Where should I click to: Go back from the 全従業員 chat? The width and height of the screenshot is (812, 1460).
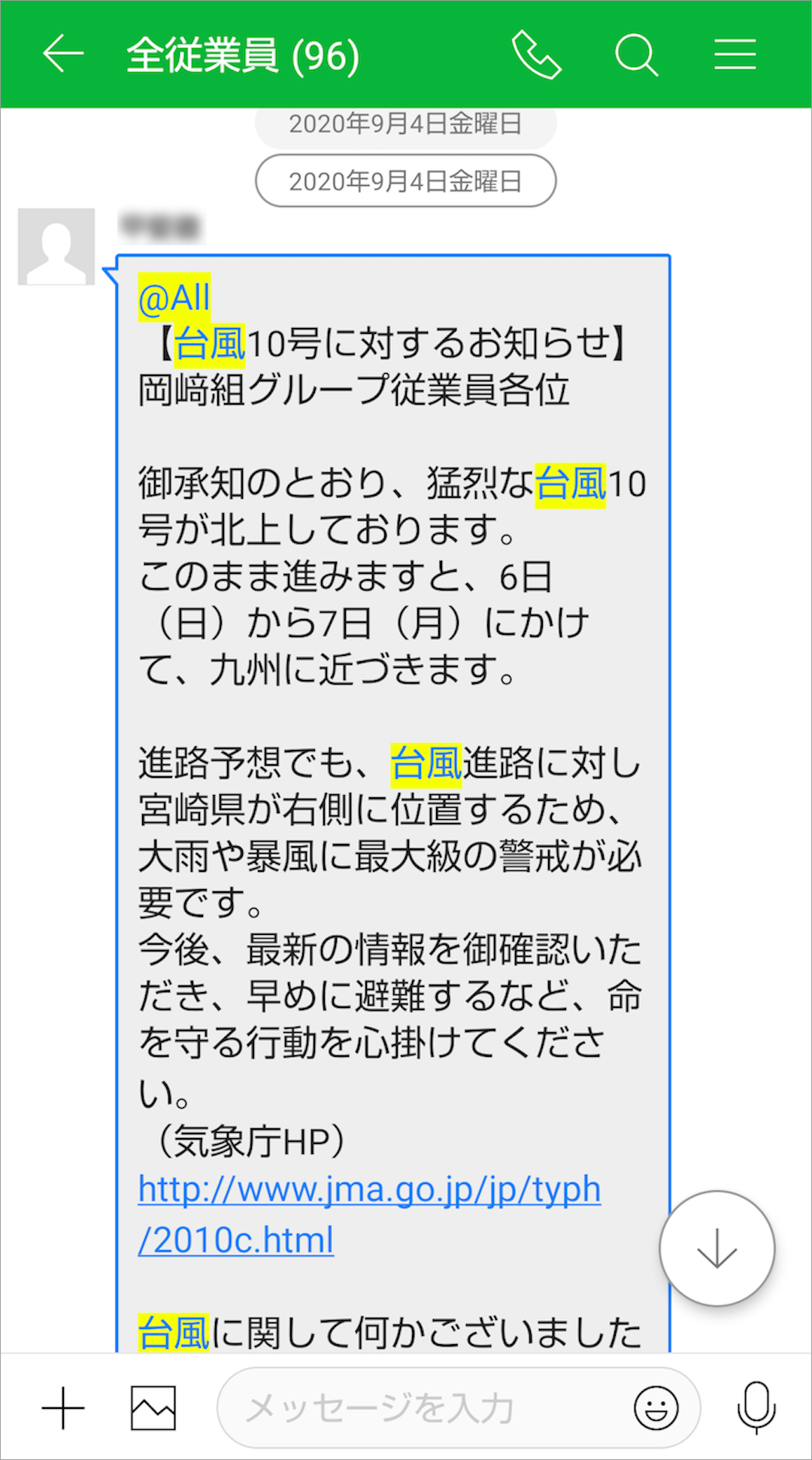[x=63, y=54]
